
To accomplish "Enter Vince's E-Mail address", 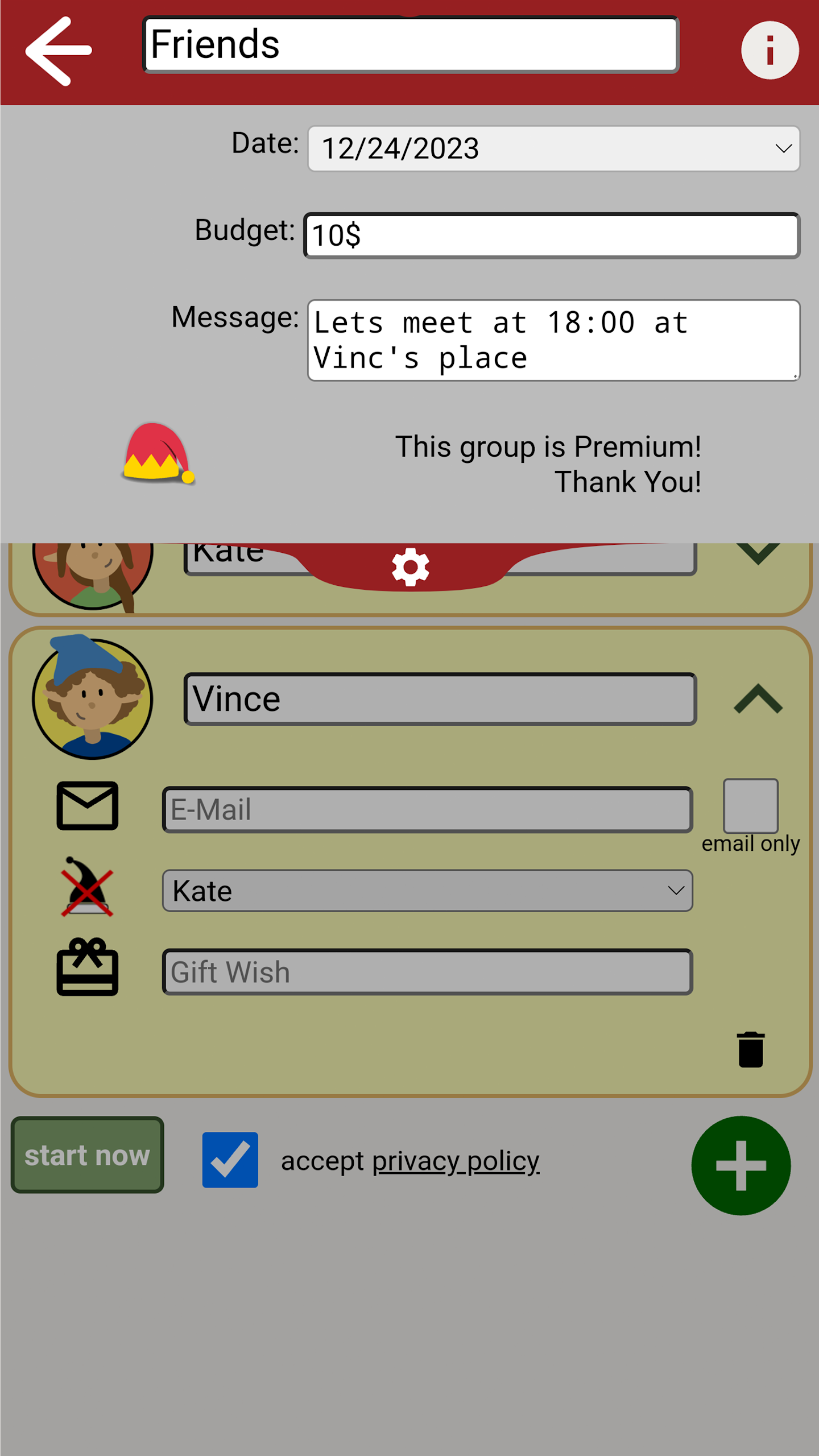I will coord(427,810).
